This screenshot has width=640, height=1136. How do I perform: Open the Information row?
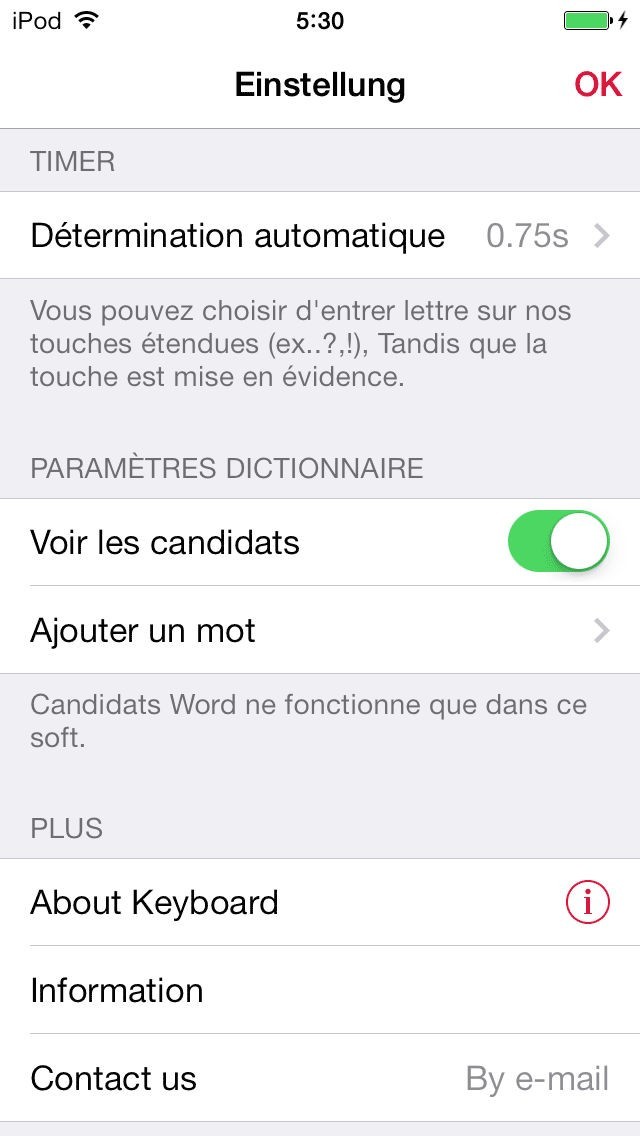click(x=320, y=990)
